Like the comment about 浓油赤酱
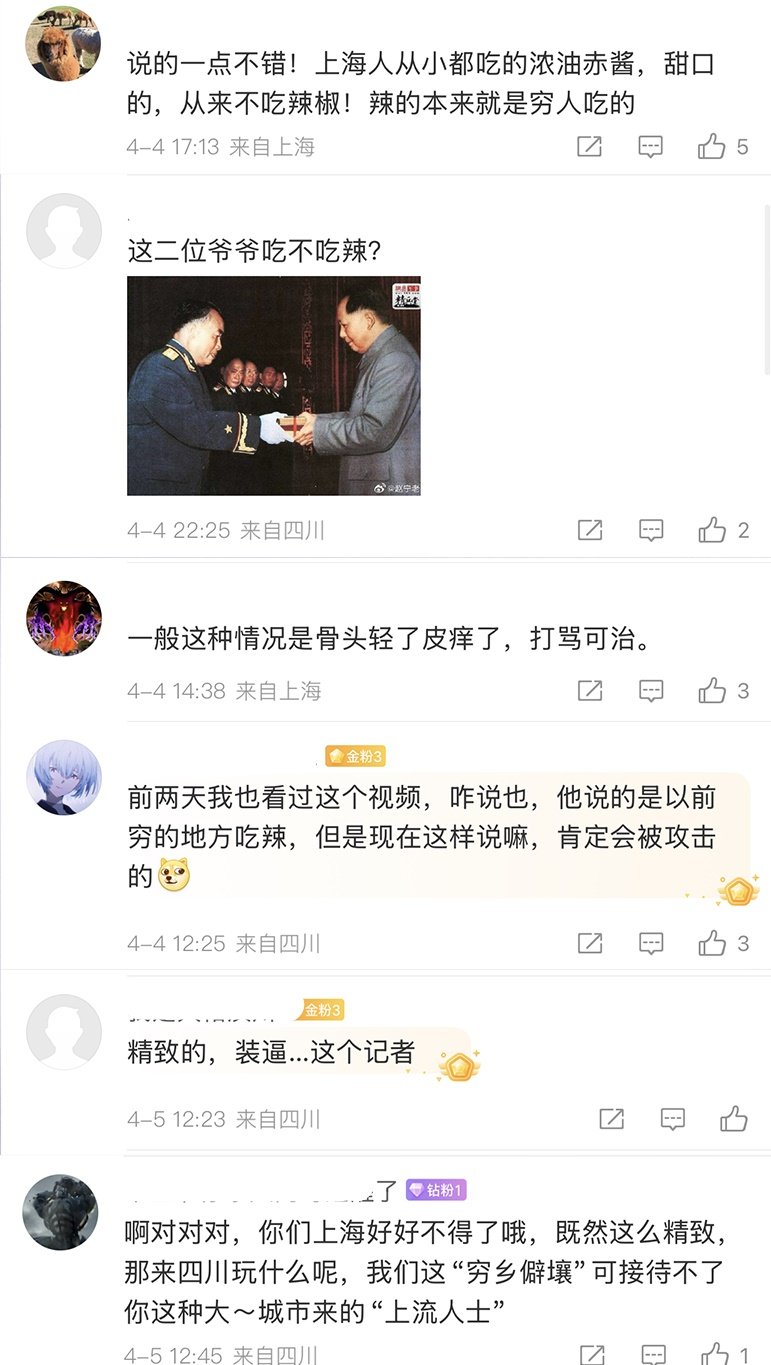The height and width of the screenshot is (1365, 771). point(711,147)
